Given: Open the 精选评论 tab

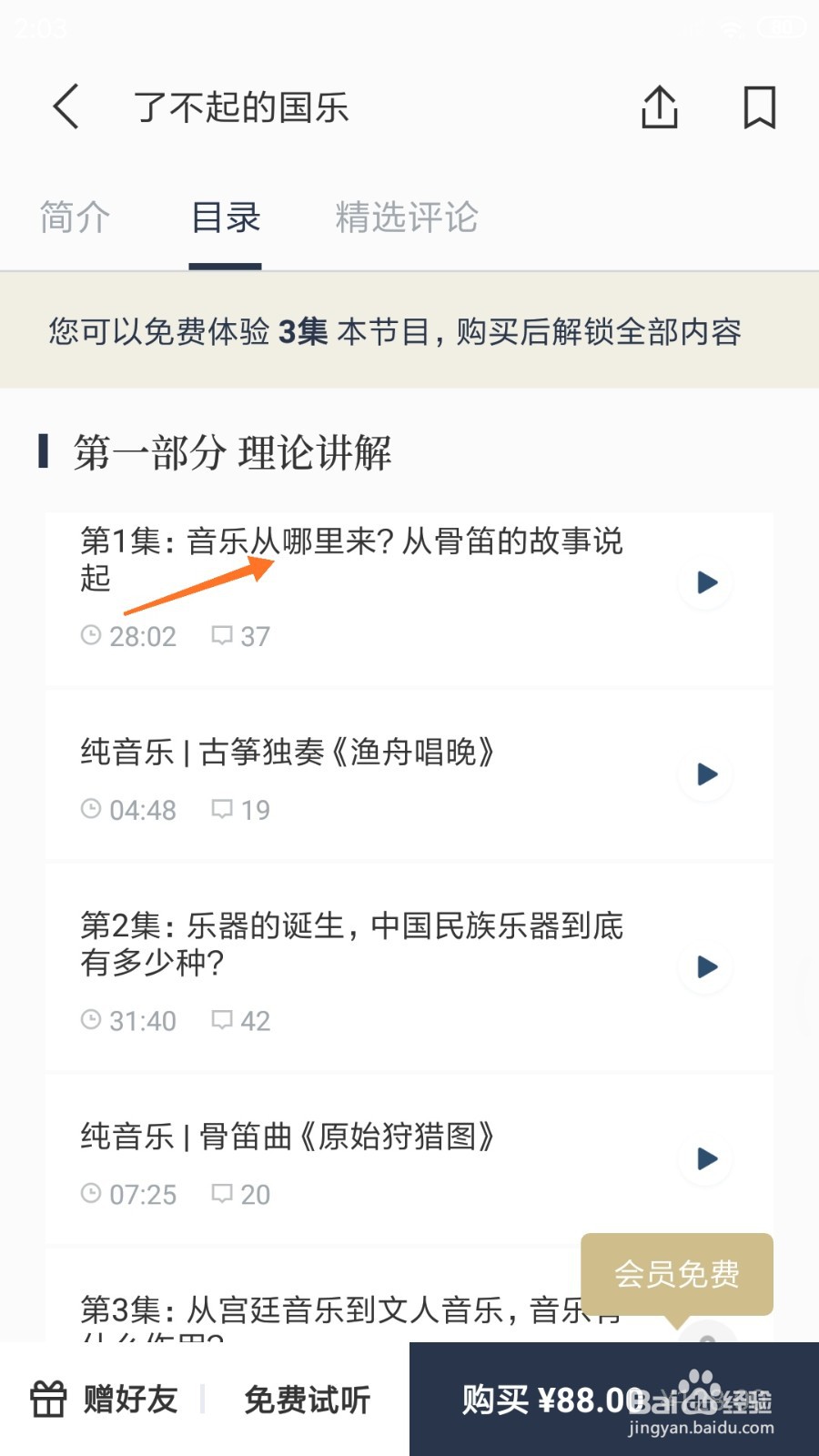Looking at the screenshot, I should click(406, 218).
